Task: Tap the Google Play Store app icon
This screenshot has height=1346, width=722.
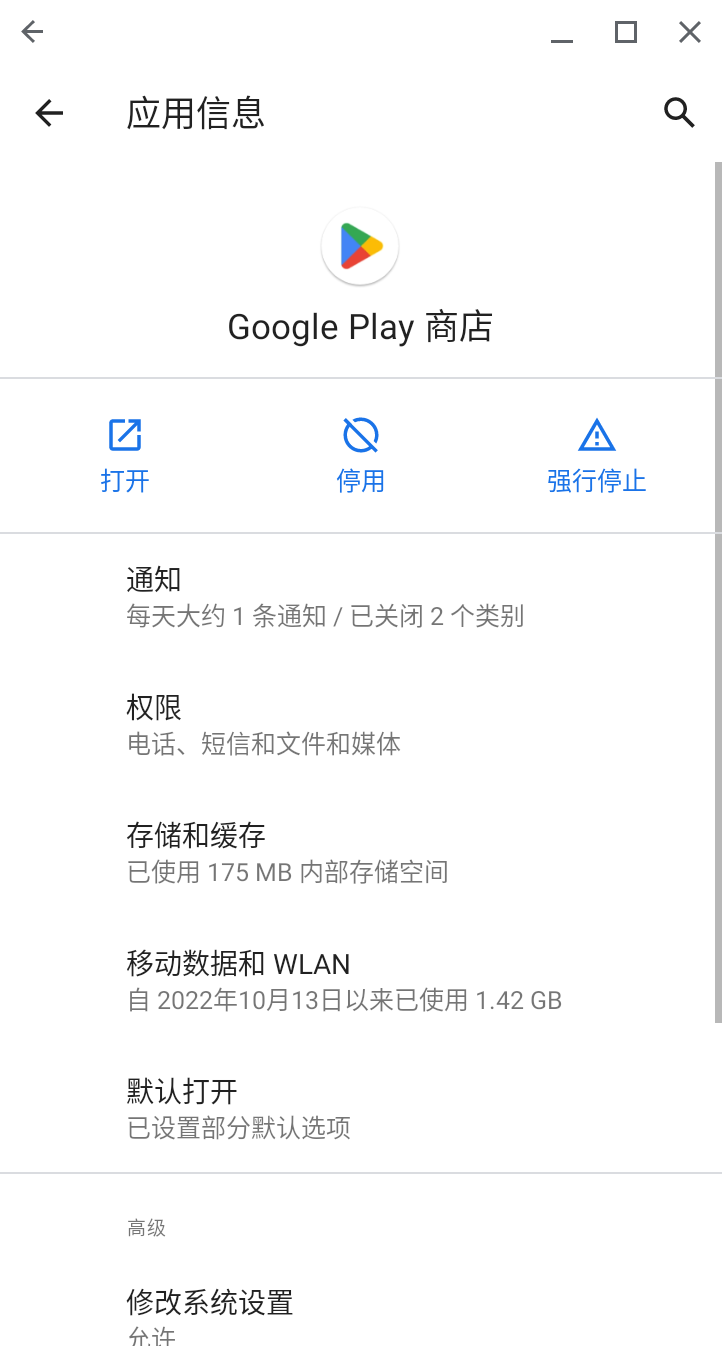Action: point(360,246)
